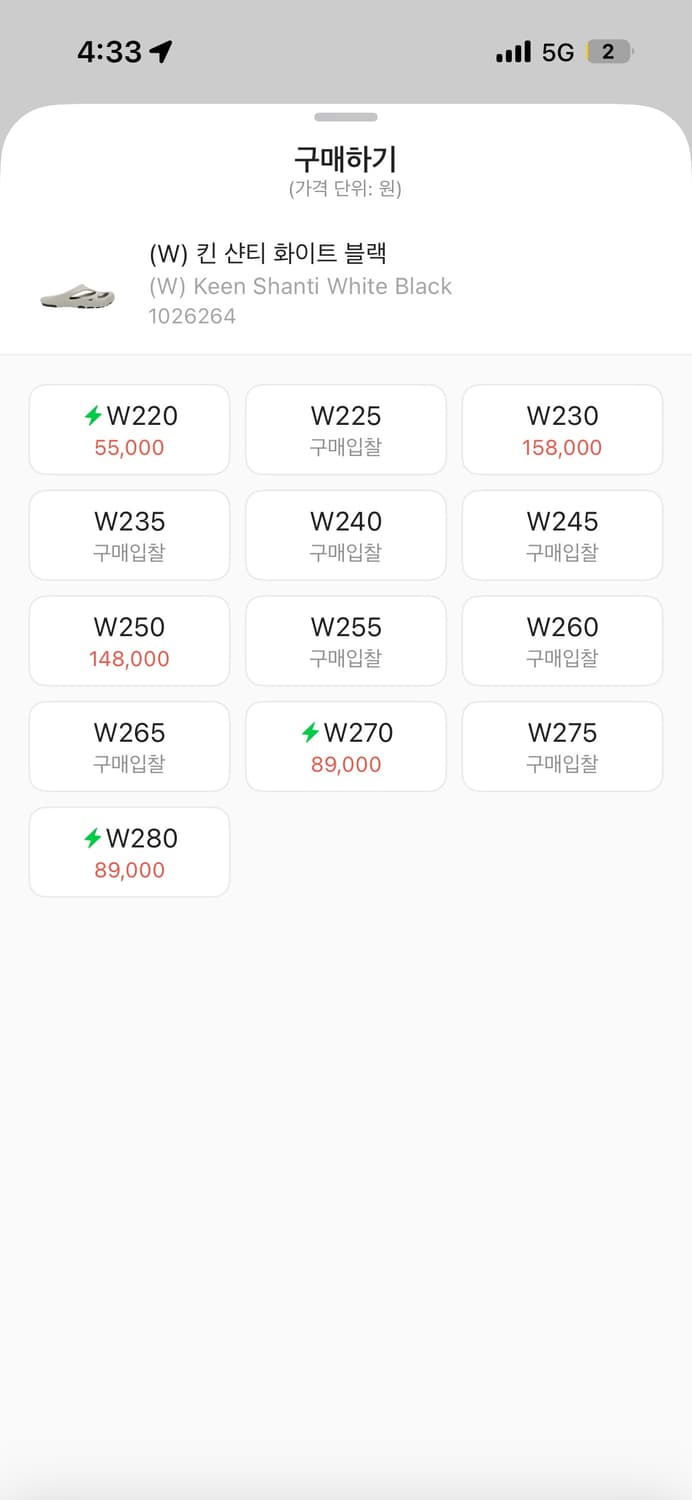Image resolution: width=692 pixels, height=1500 pixels.
Task: Pick the W235 size tile
Action: click(x=130, y=535)
